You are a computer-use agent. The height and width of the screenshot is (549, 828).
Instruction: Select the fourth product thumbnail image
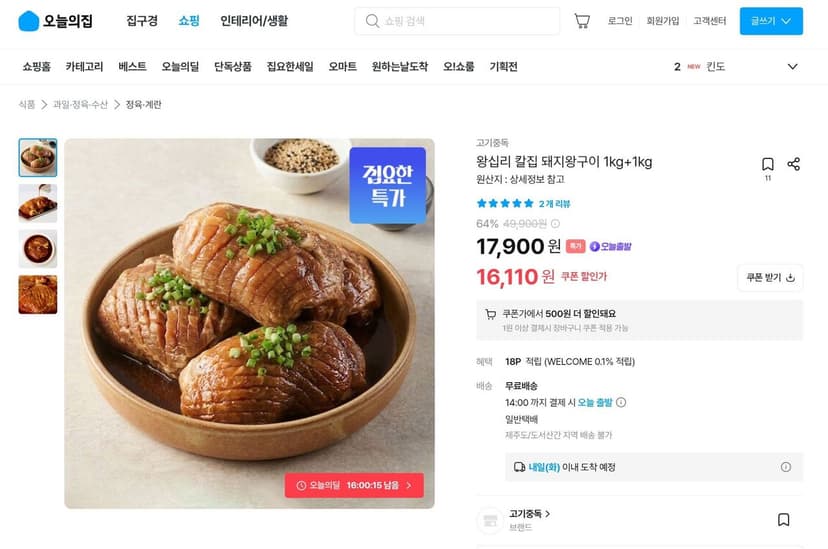coord(37,295)
